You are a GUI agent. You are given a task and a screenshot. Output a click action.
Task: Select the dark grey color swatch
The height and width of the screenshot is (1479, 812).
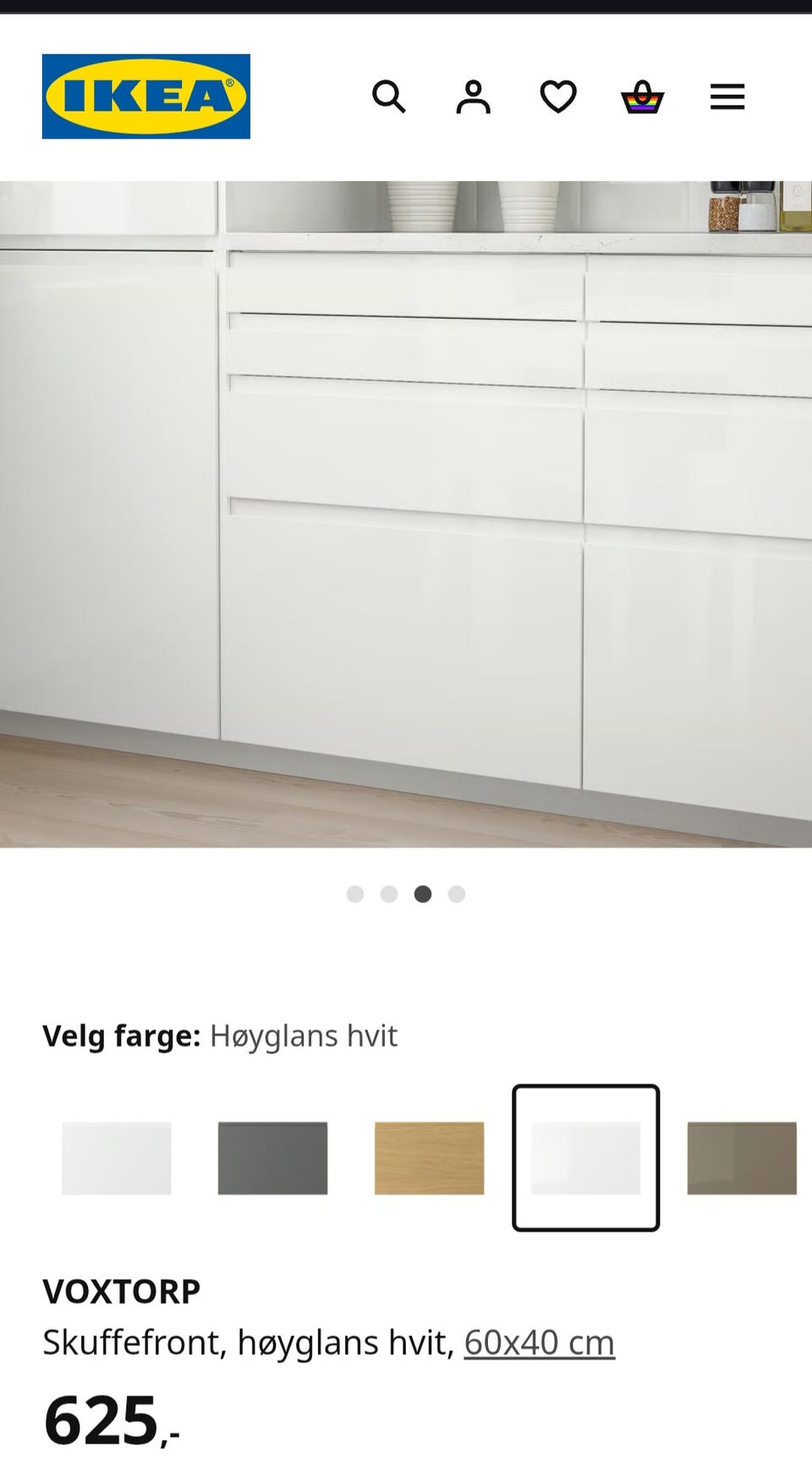click(x=272, y=1157)
